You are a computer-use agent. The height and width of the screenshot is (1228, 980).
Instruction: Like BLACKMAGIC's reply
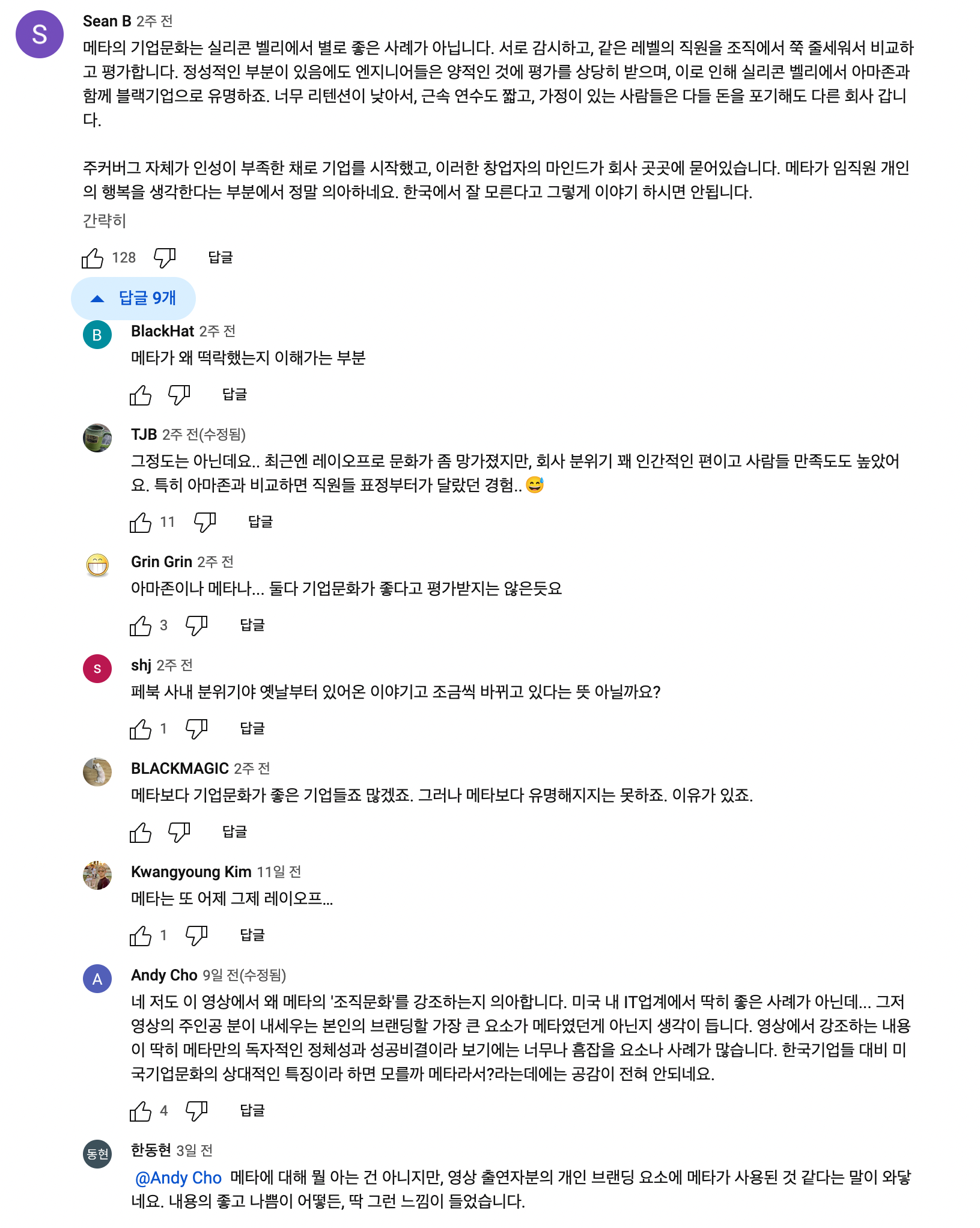coord(141,833)
